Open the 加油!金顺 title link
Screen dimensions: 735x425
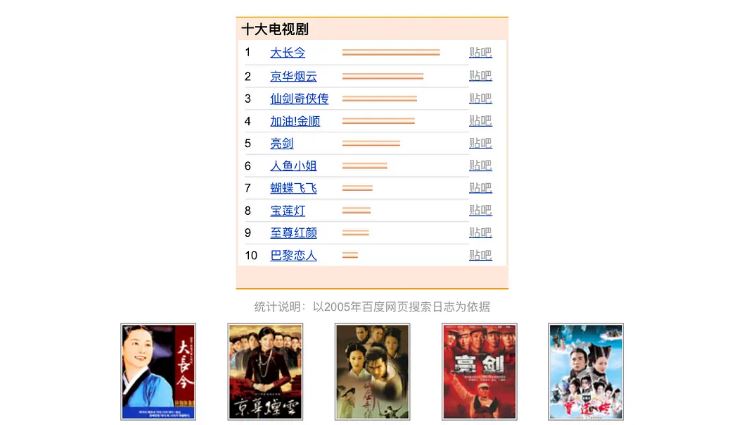[x=295, y=121]
